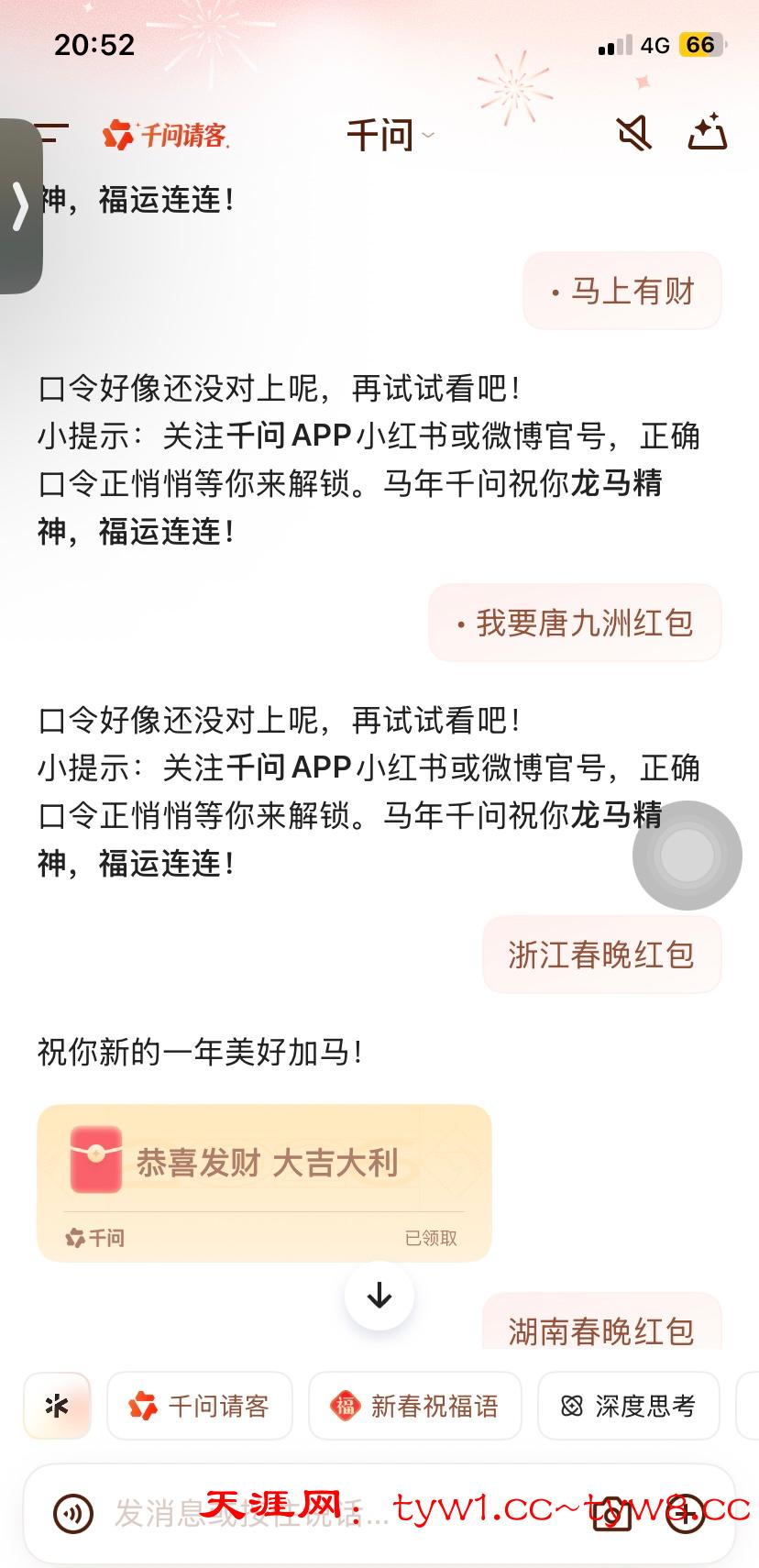Jump to latest message with down arrow

(x=379, y=1296)
